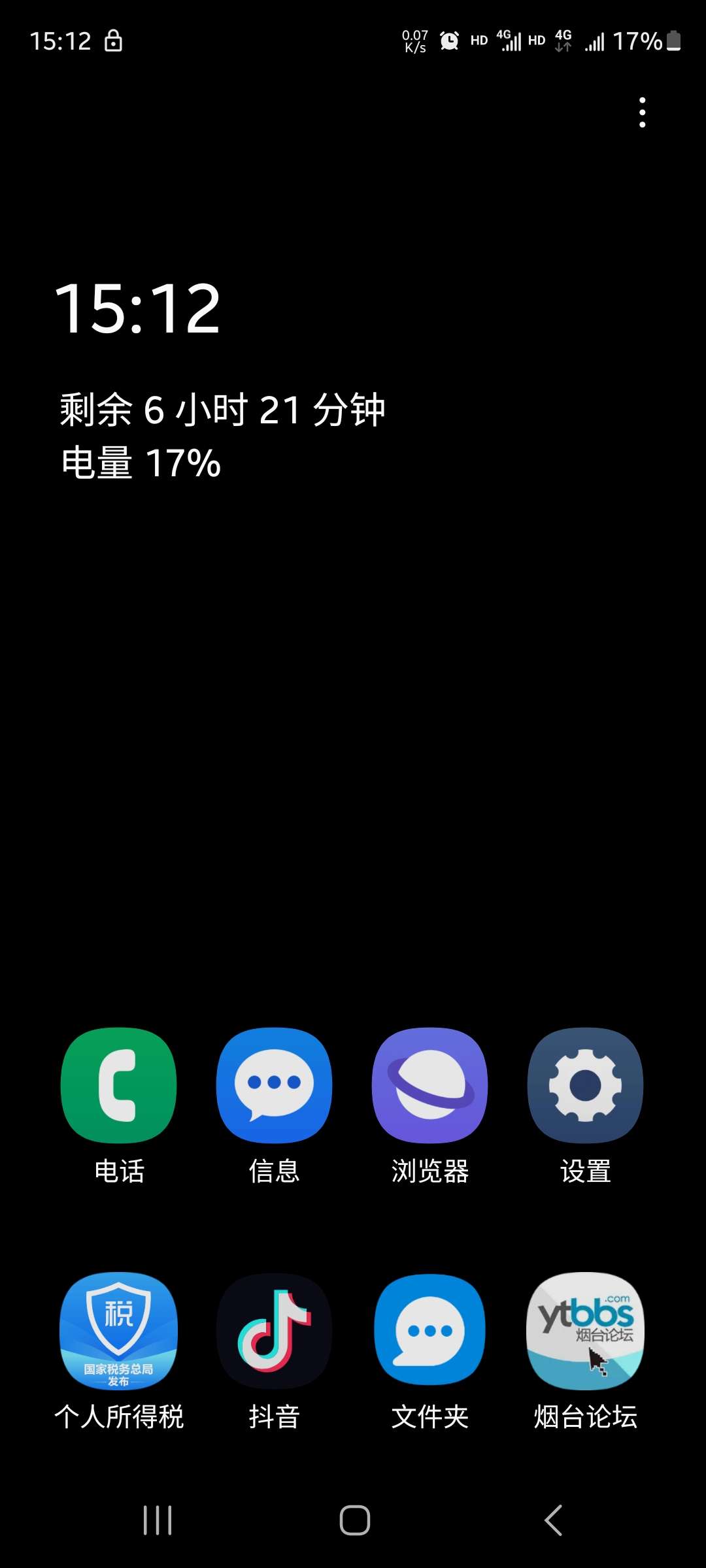Tap the back button in navigation bar
Screen dimensions: 706x1568
553,1520
